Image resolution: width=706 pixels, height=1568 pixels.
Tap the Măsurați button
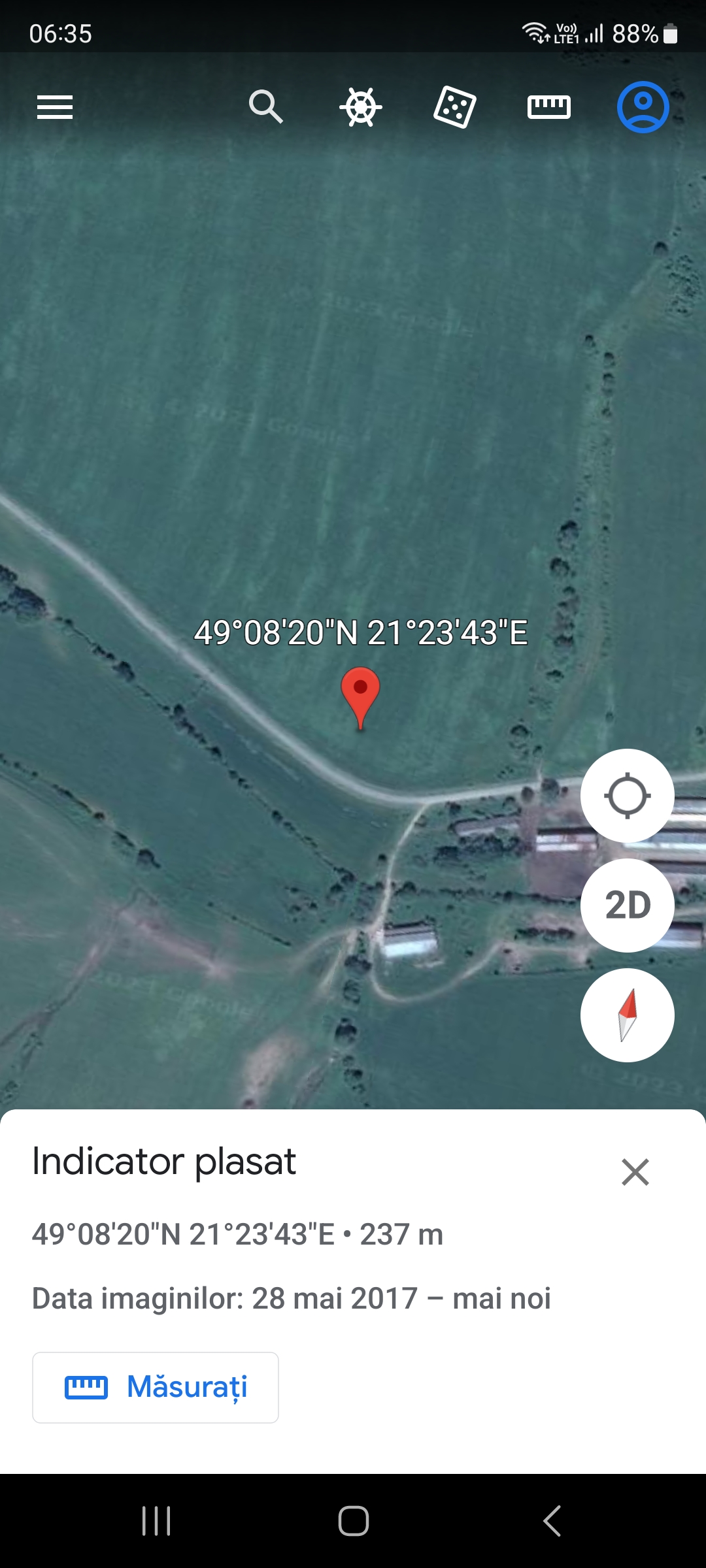(x=156, y=1387)
